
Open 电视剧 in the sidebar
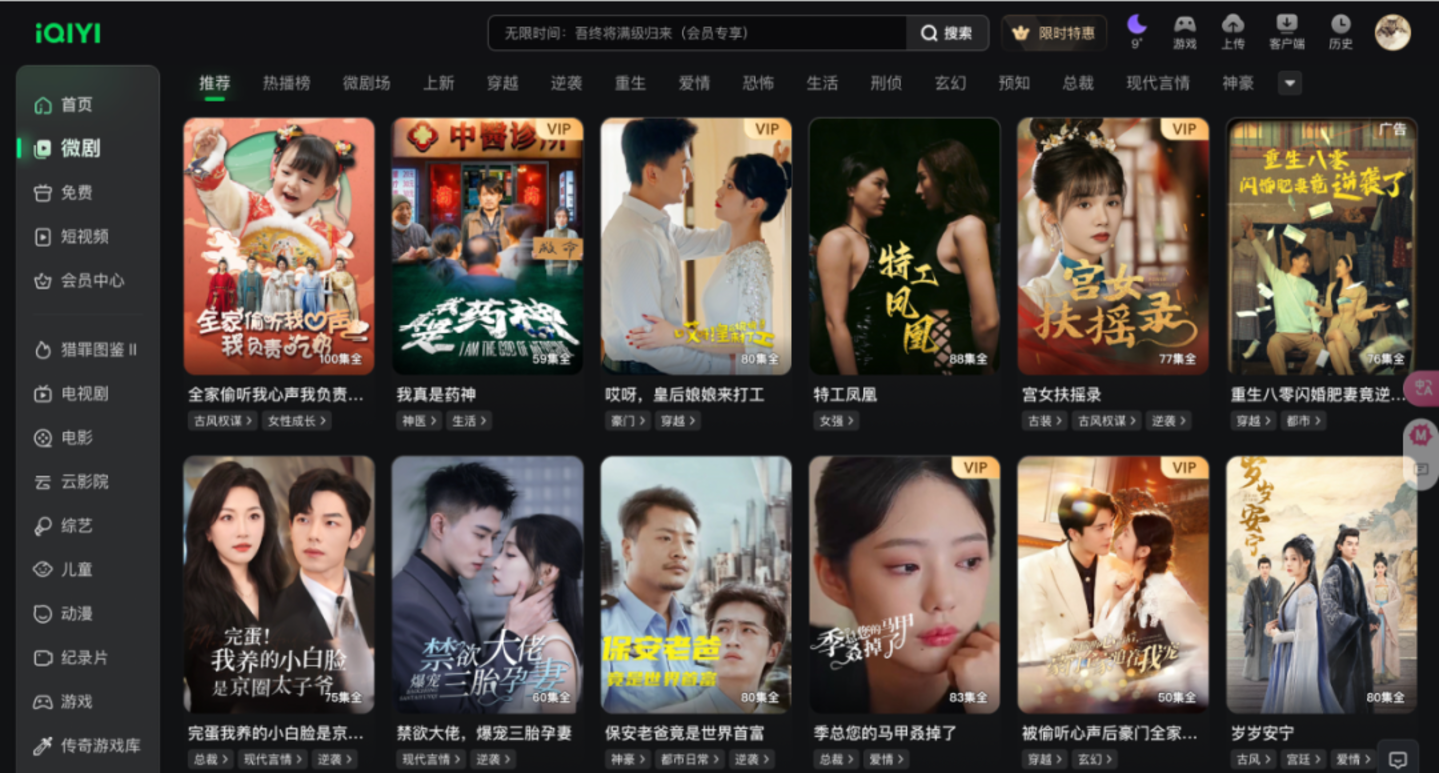click(84, 394)
